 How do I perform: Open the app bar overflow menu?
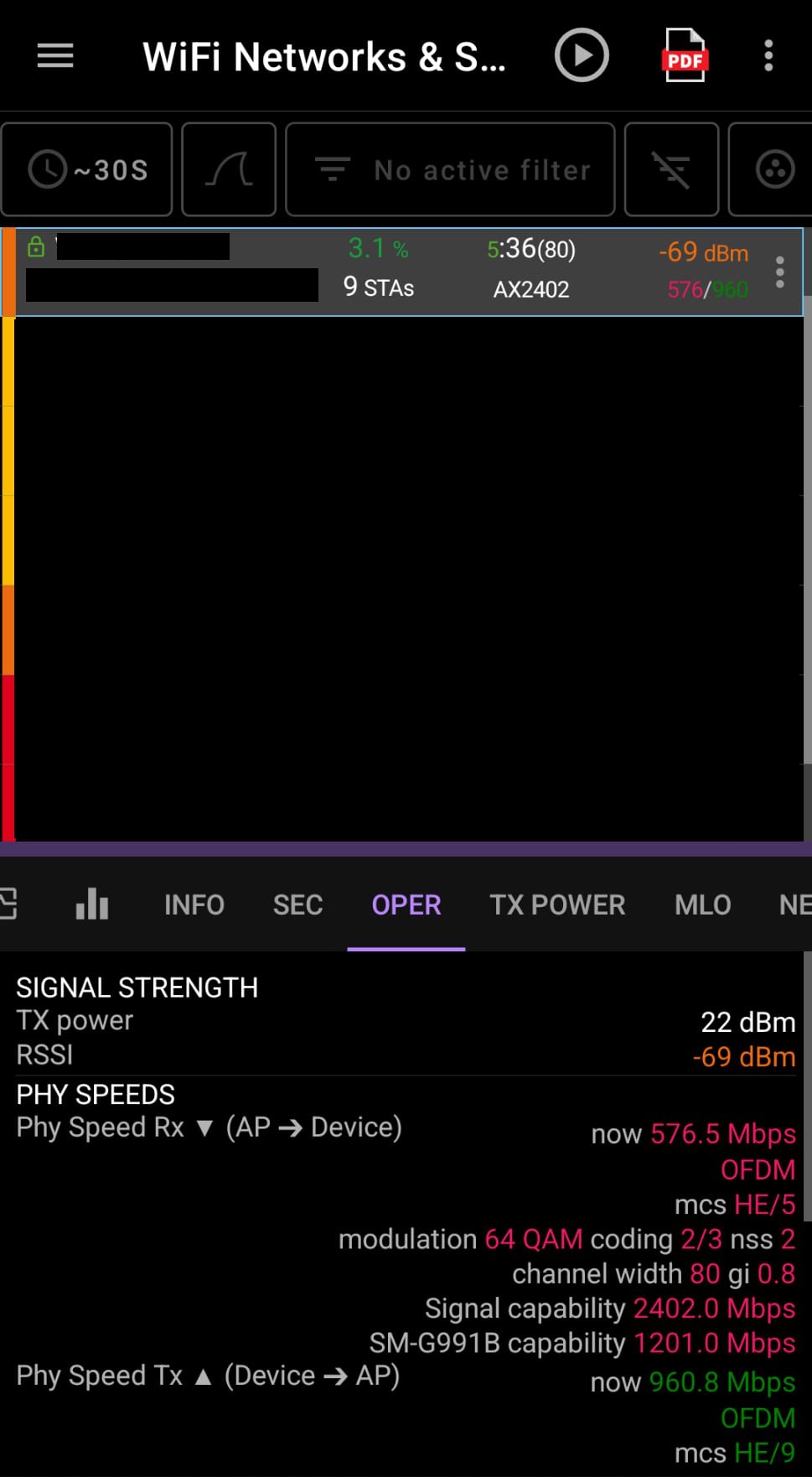point(768,56)
